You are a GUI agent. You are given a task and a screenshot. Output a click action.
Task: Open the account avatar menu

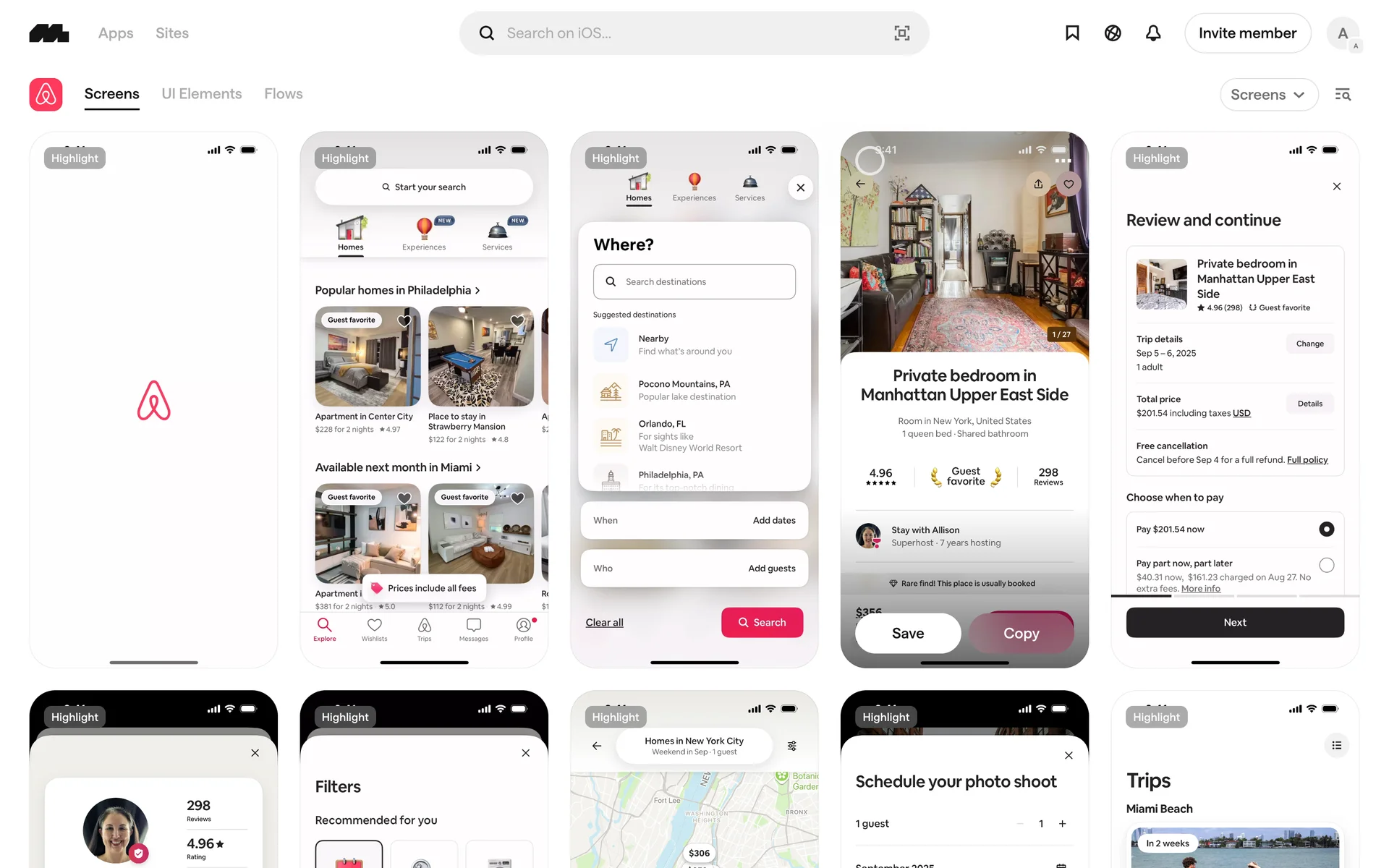pos(1343,33)
